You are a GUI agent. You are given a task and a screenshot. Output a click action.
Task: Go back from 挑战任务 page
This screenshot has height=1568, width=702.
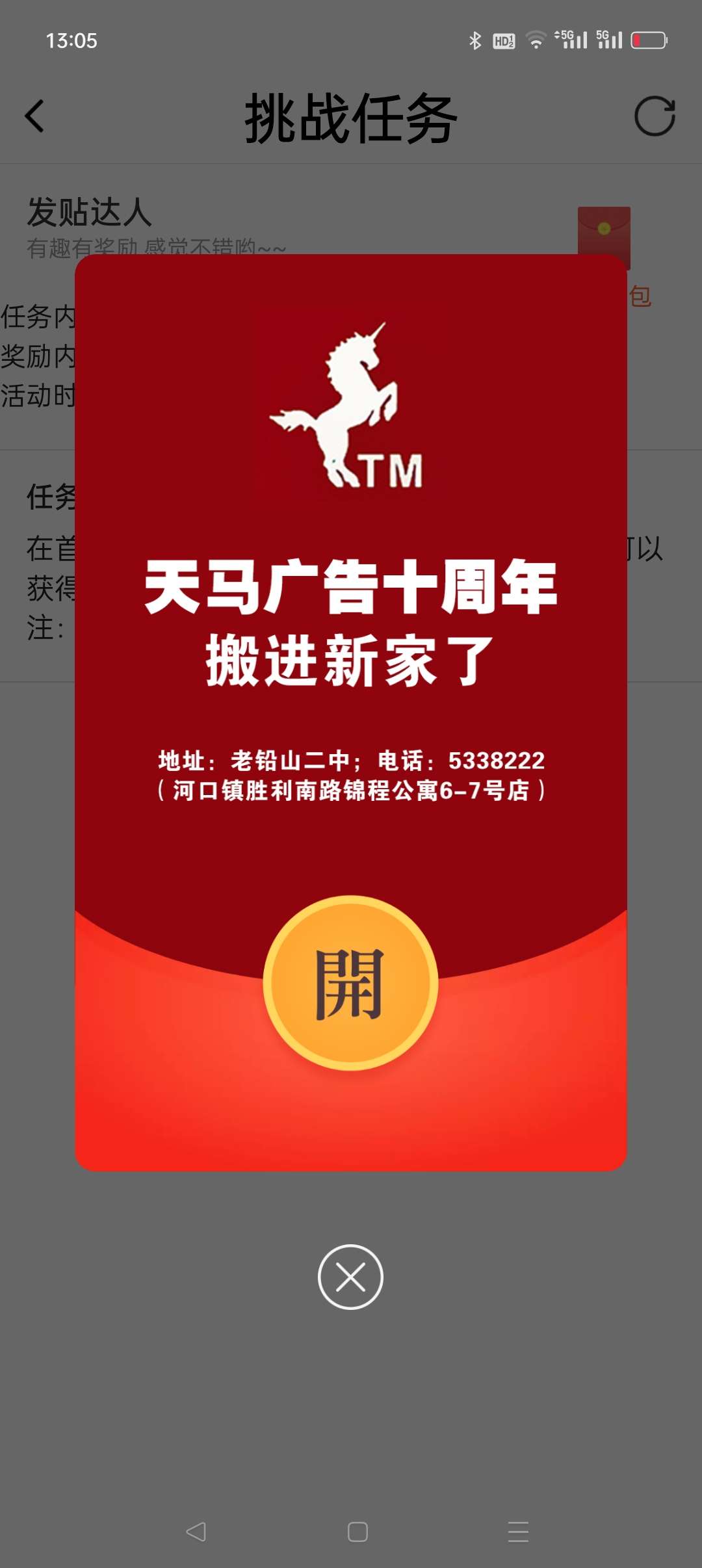point(35,116)
